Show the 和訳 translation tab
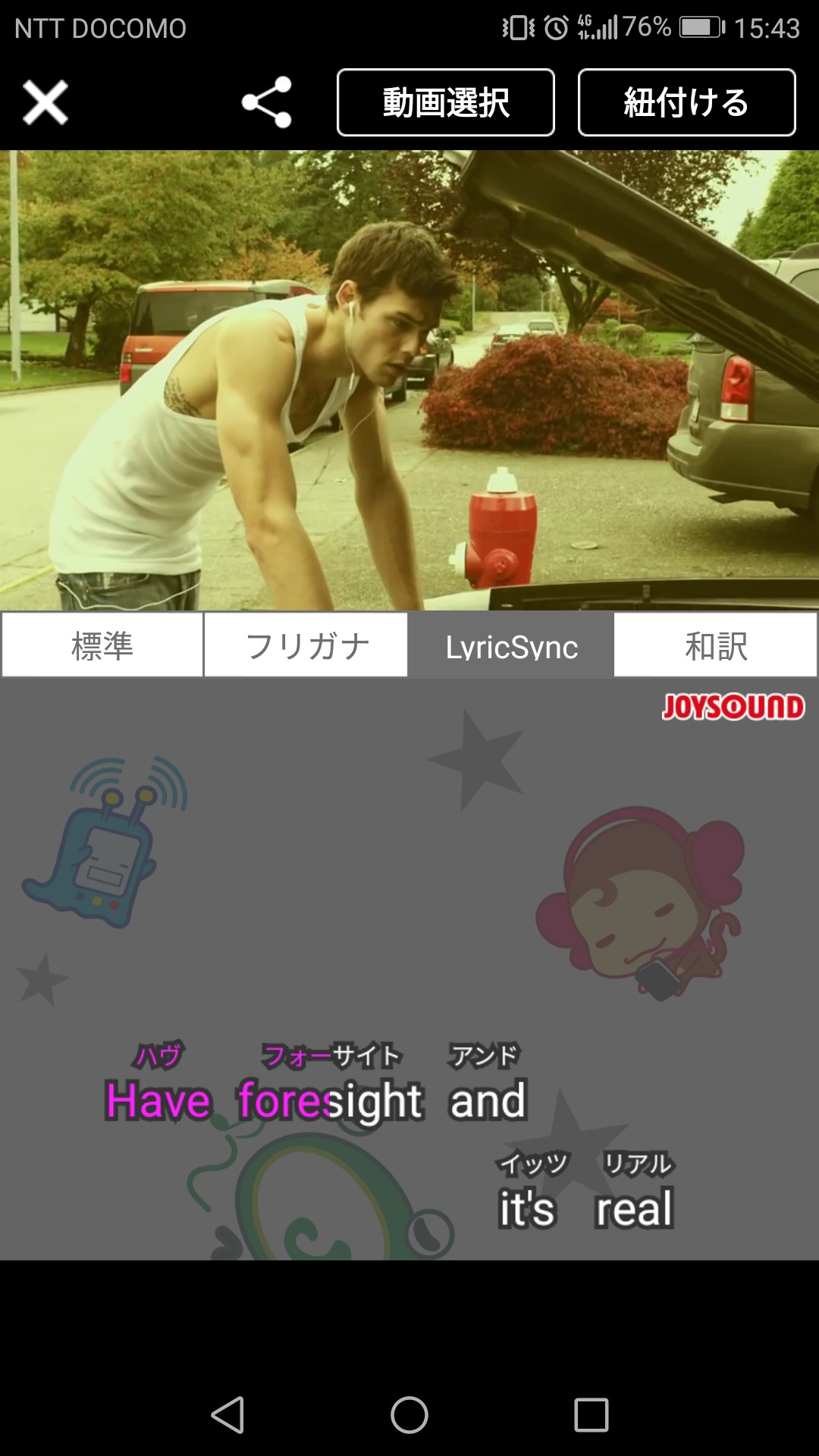The width and height of the screenshot is (819, 1456). click(716, 645)
